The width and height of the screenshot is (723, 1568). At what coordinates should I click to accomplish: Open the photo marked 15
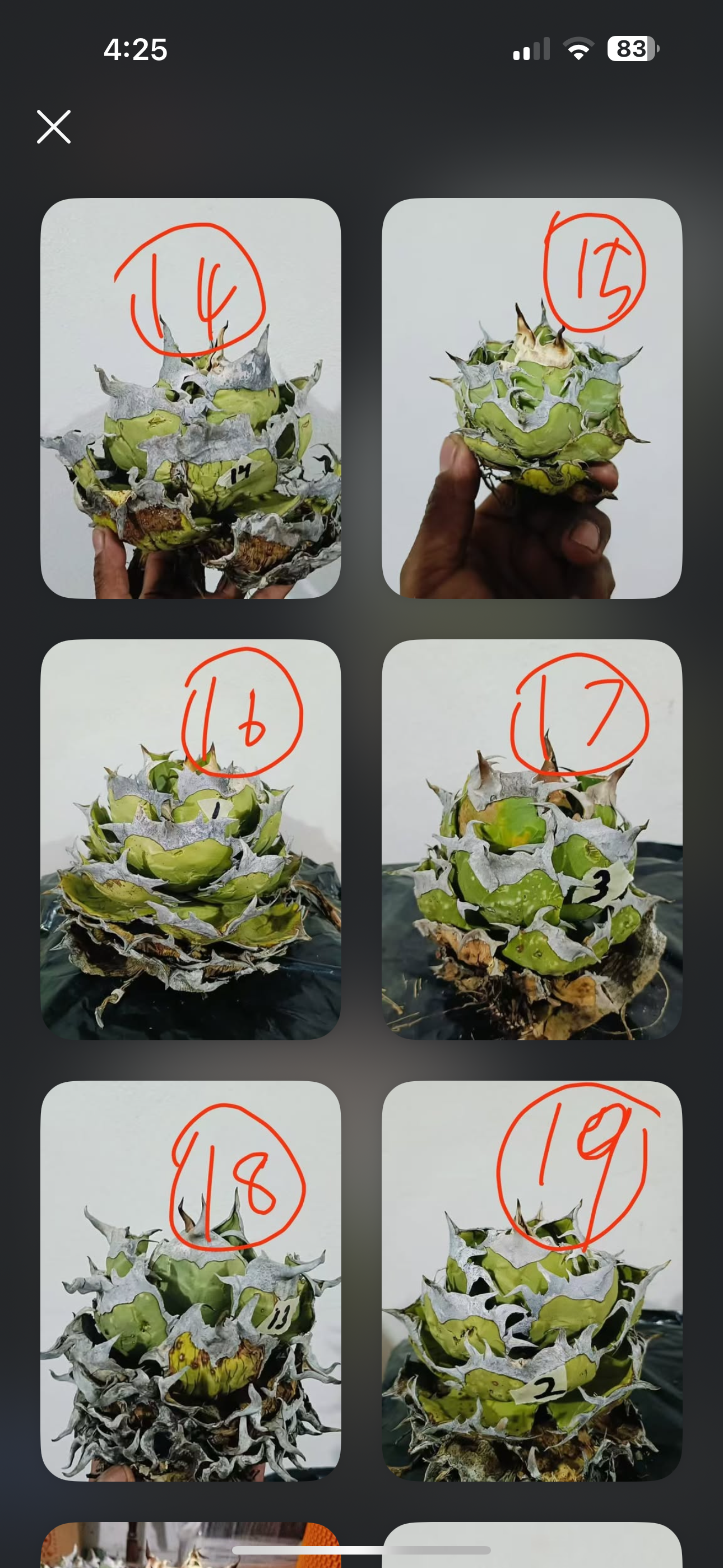pos(531,398)
